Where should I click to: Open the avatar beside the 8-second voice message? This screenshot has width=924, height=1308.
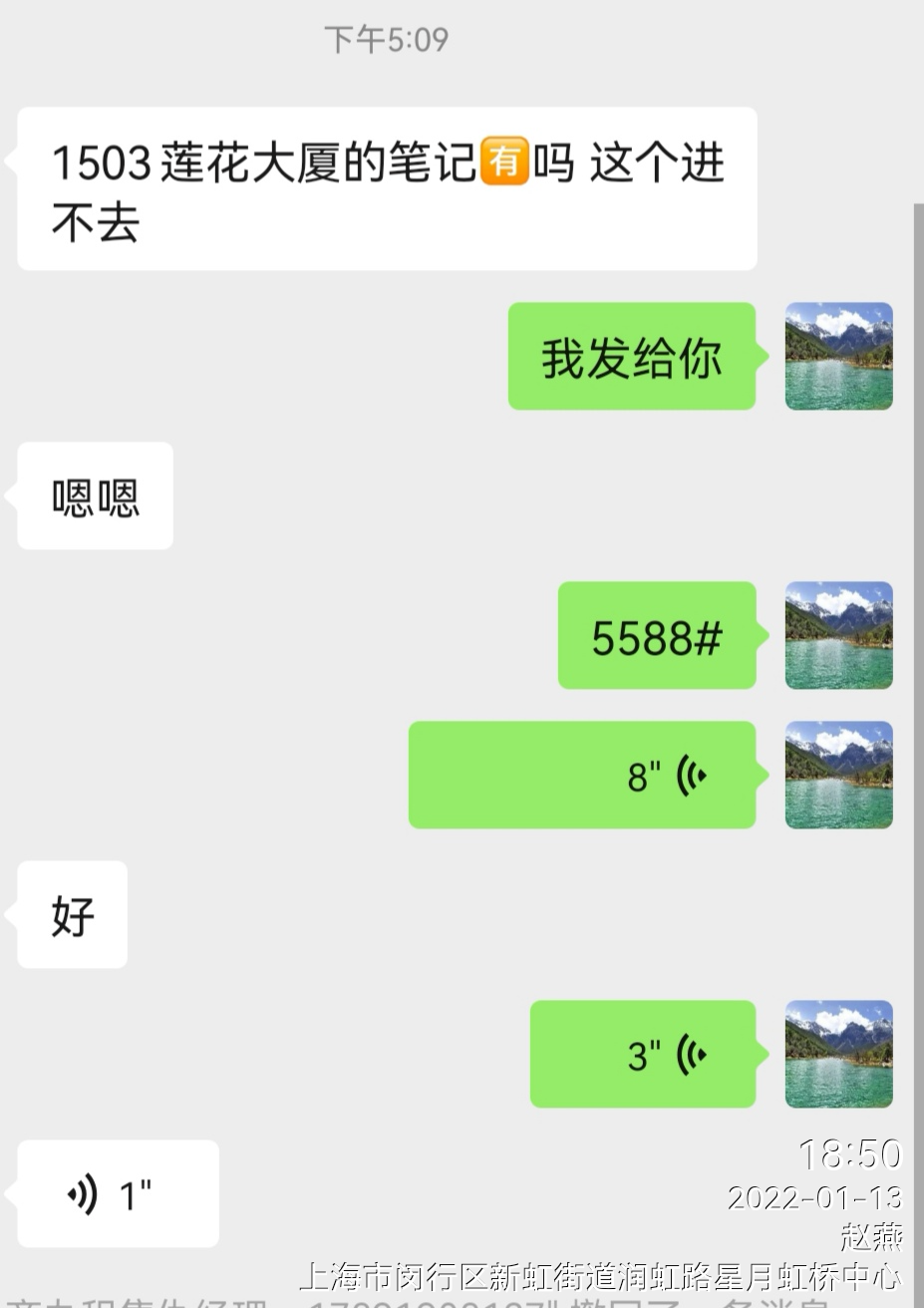(838, 775)
